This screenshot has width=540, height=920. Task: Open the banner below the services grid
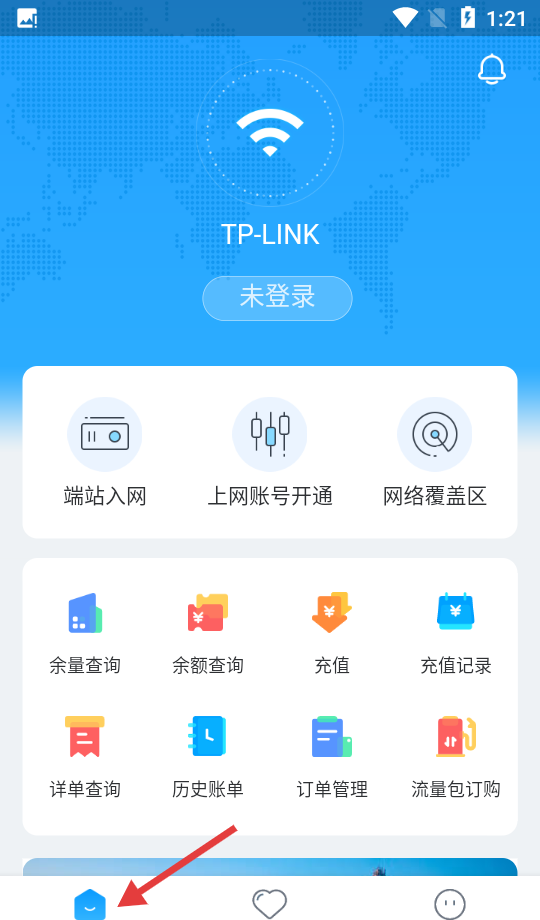tap(270, 867)
